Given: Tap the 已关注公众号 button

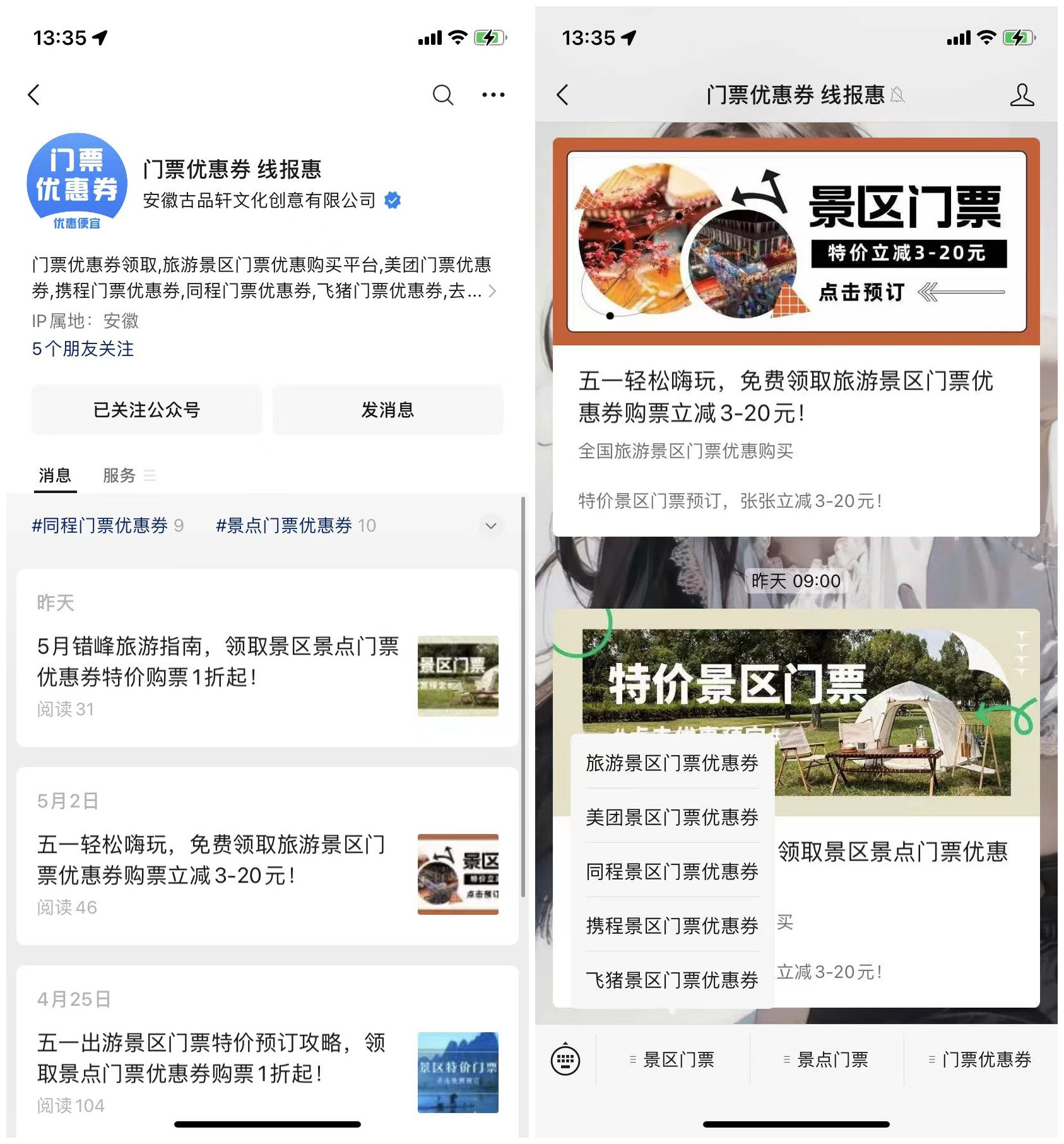Looking at the screenshot, I should point(146,410).
